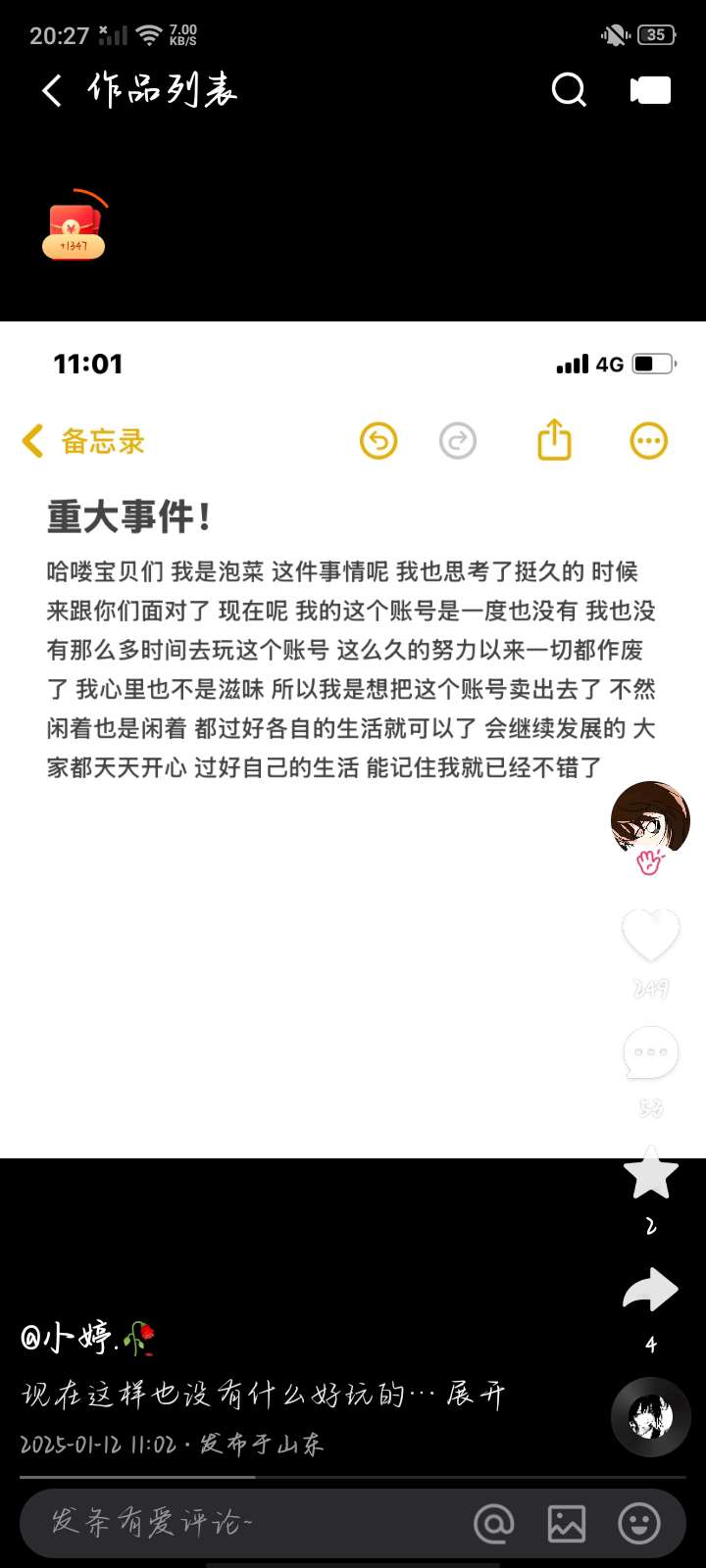Open the search magnifier icon
This screenshot has width=706, height=1568.
(569, 90)
